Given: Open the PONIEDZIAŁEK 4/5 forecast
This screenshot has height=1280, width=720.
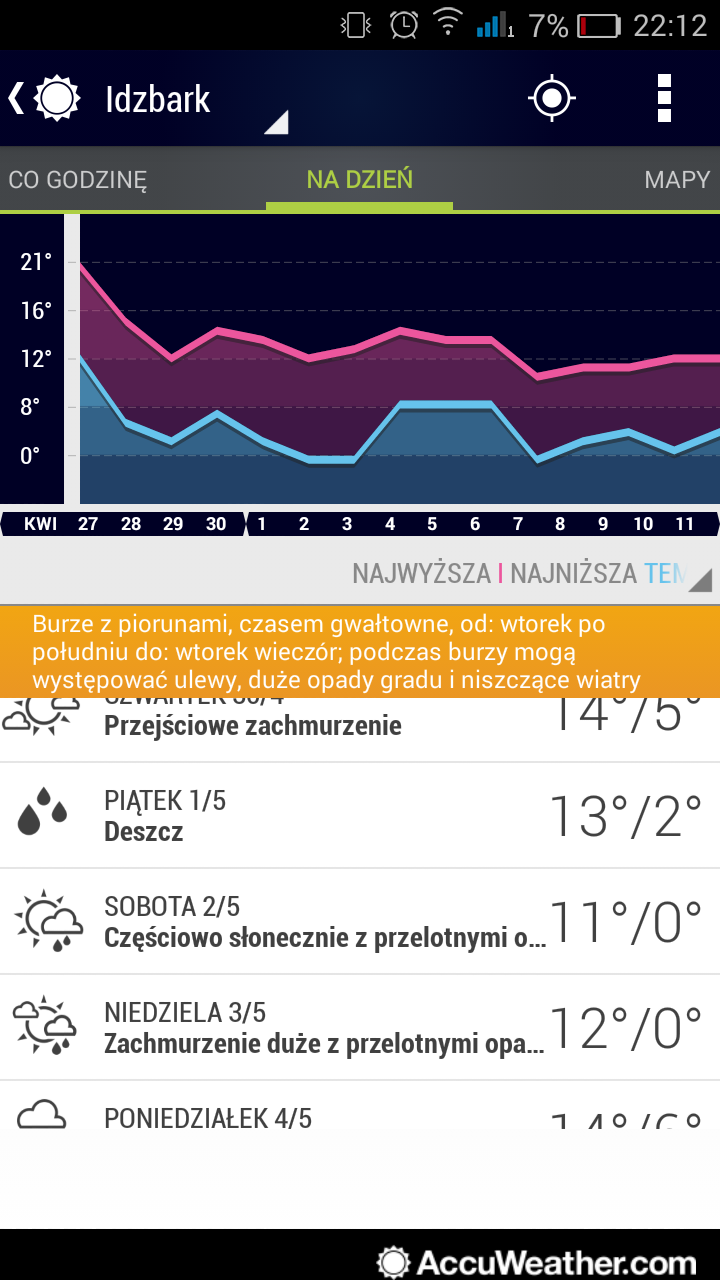Looking at the screenshot, I should pyautogui.click(x=360, y=1110).
